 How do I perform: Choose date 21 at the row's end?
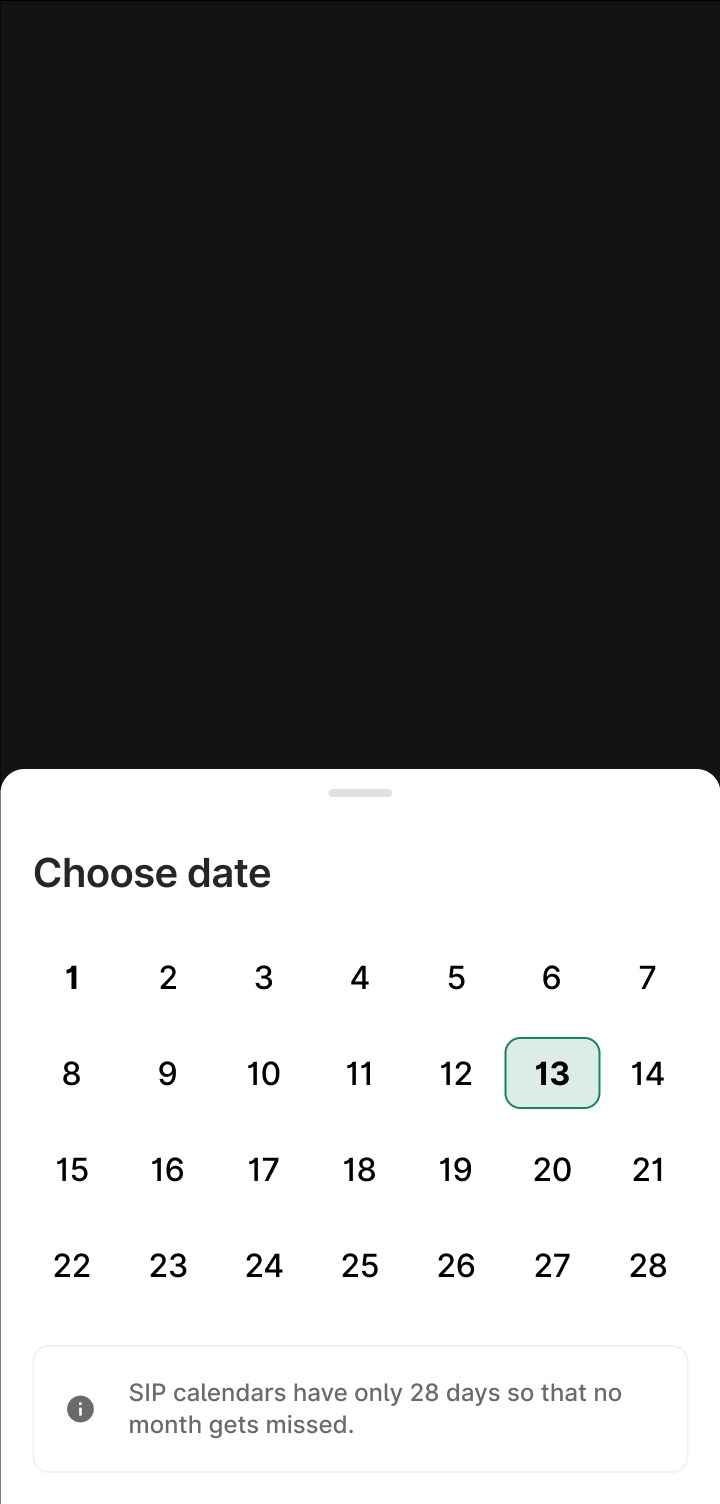tap(648, 1169)
